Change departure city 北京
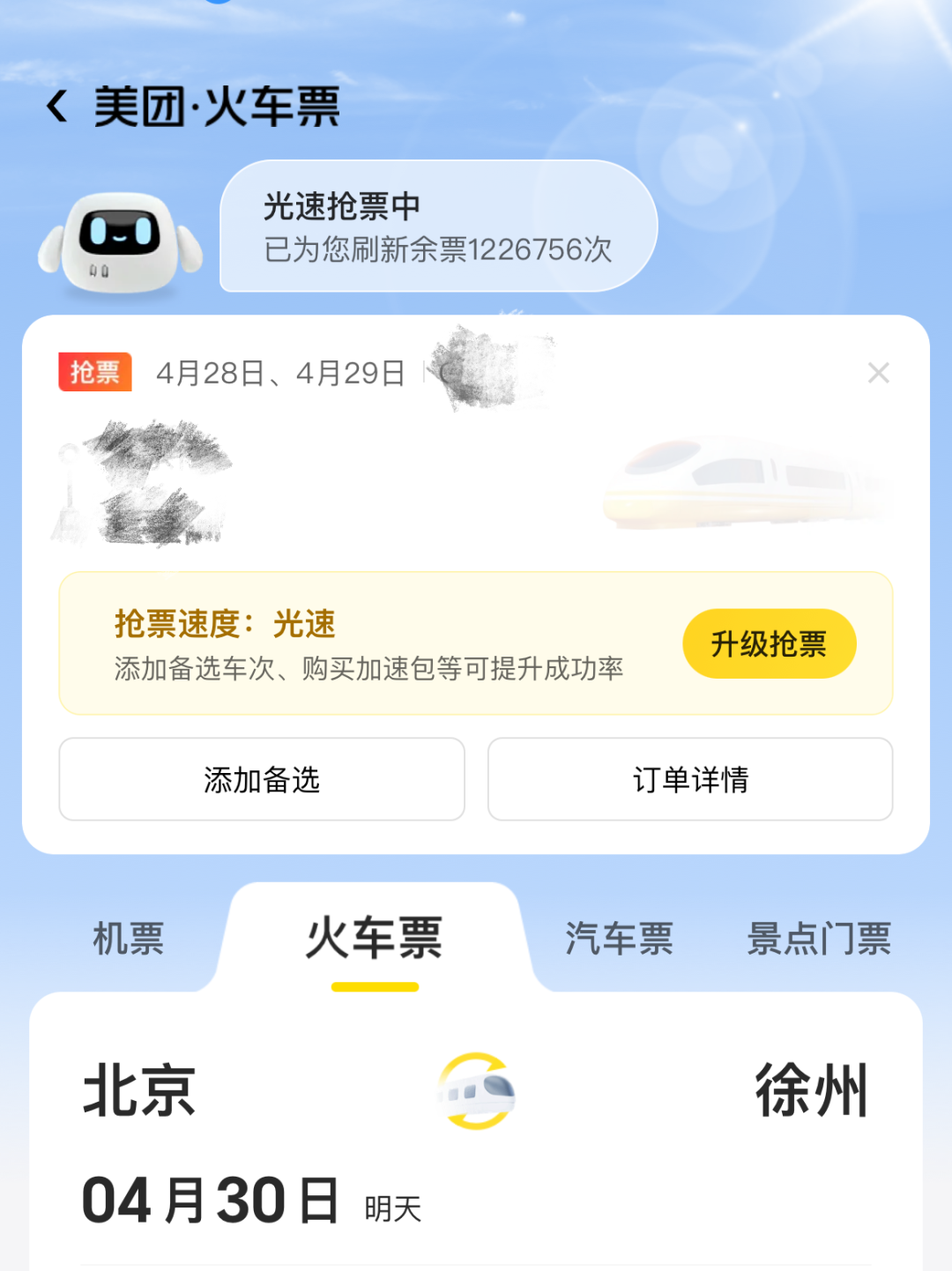The image size is (952, 1271). click(139, 1091)
